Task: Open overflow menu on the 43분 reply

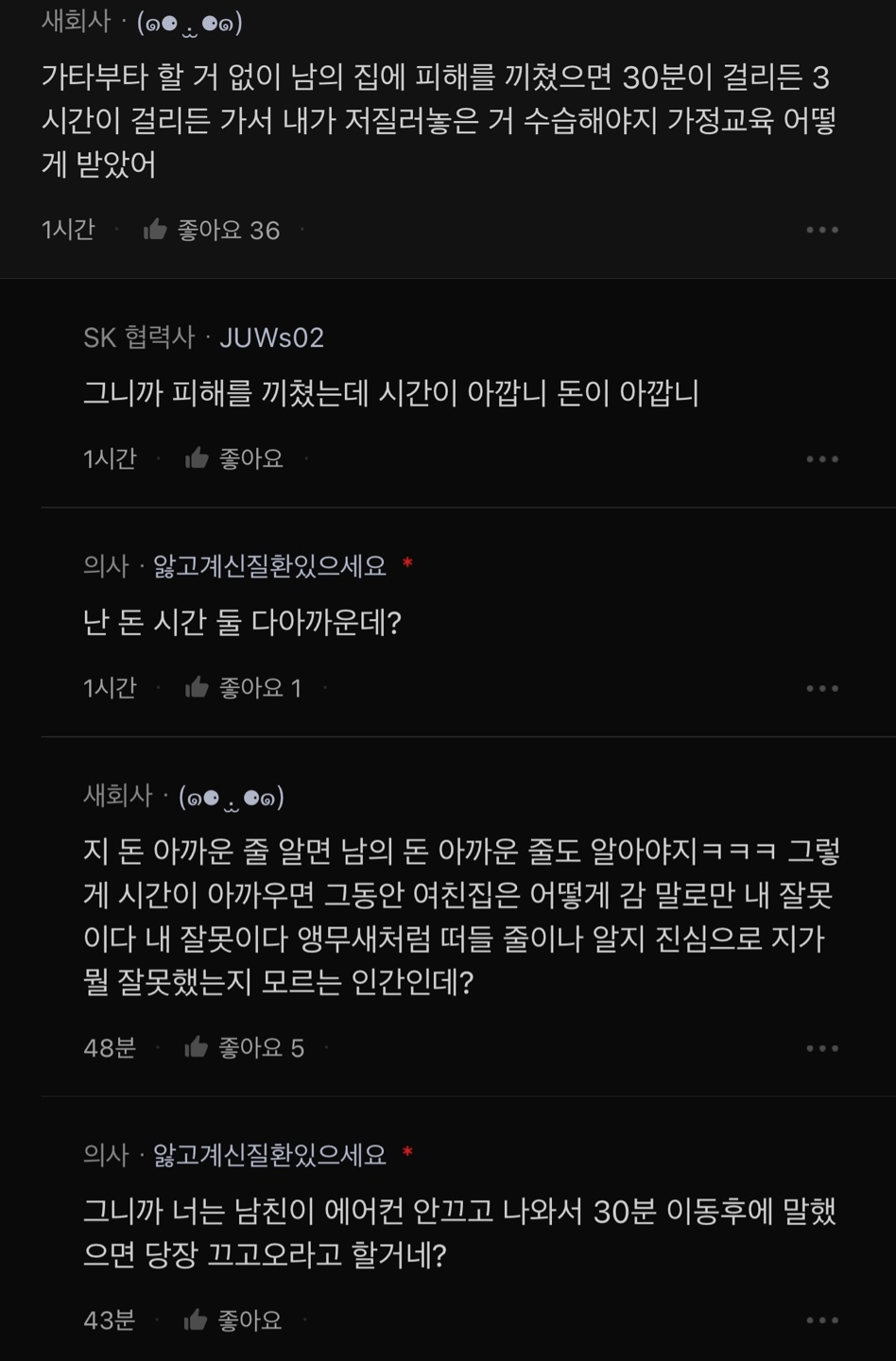Action: click(821, 1320)
